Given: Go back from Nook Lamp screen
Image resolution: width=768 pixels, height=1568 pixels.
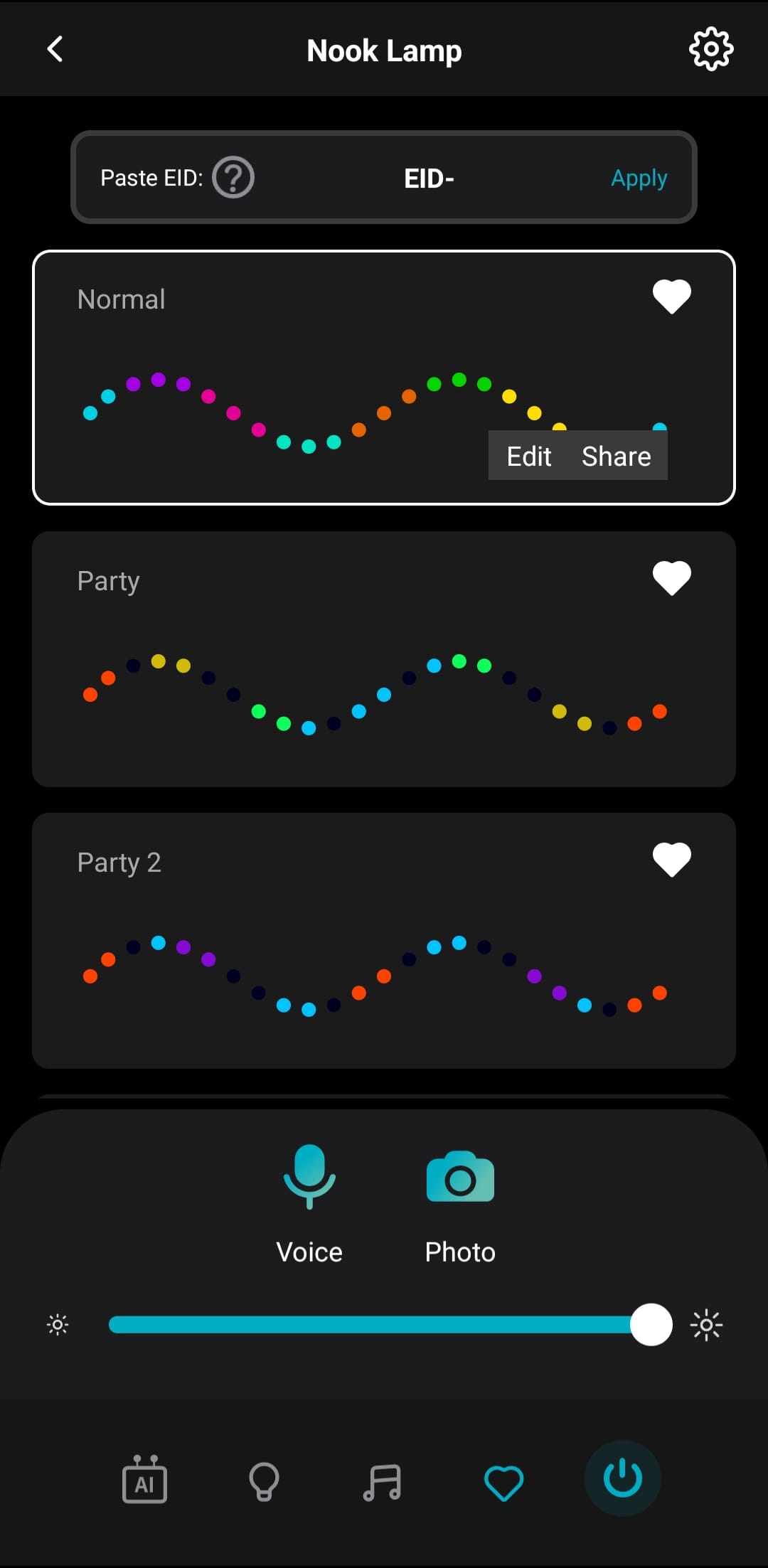Looking at the screenshot, I should [55, 50].
